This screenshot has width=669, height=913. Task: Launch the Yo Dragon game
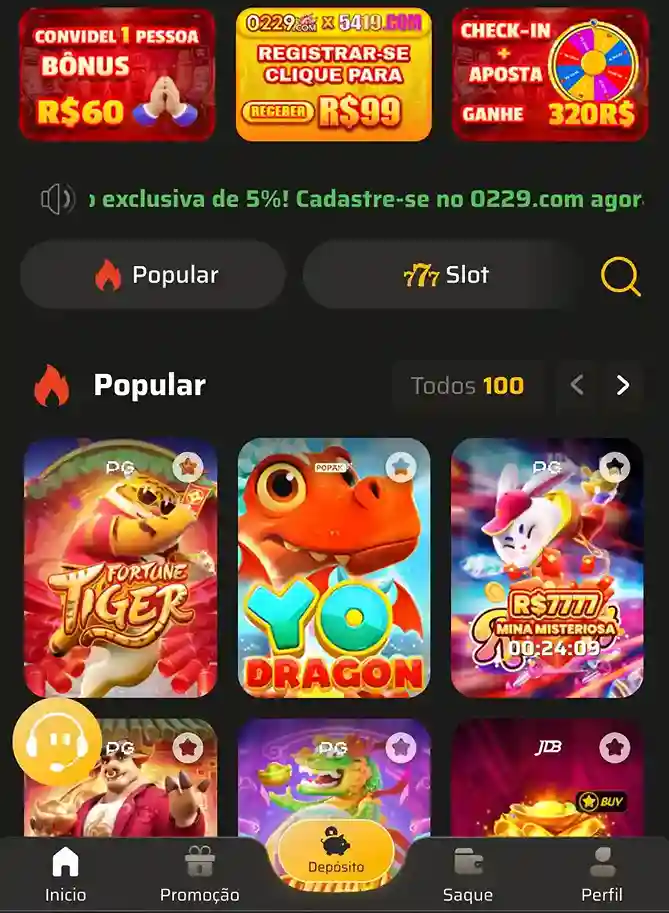[x=334, y=580]
